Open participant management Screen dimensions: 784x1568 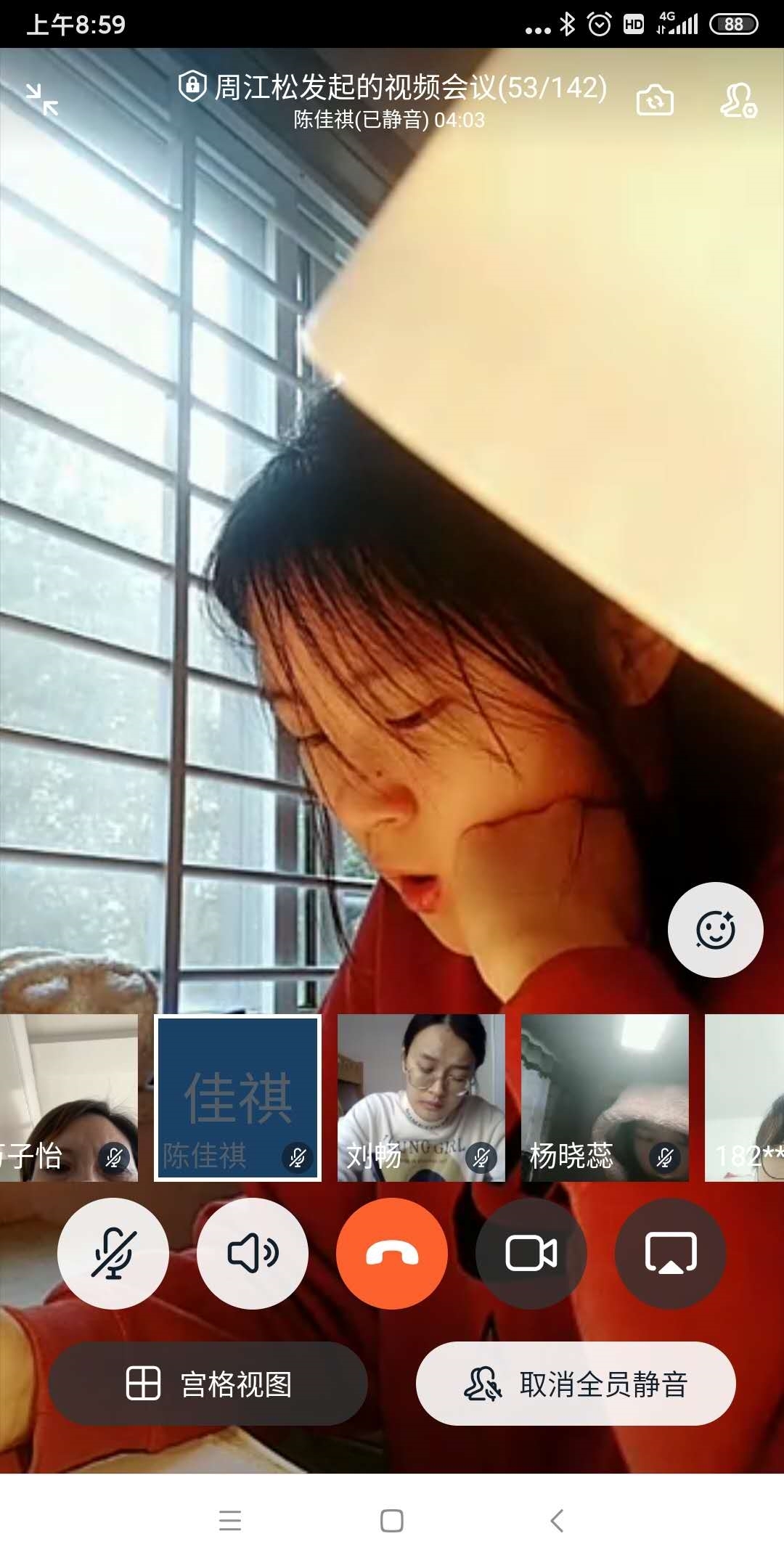(x=738, y=100)
